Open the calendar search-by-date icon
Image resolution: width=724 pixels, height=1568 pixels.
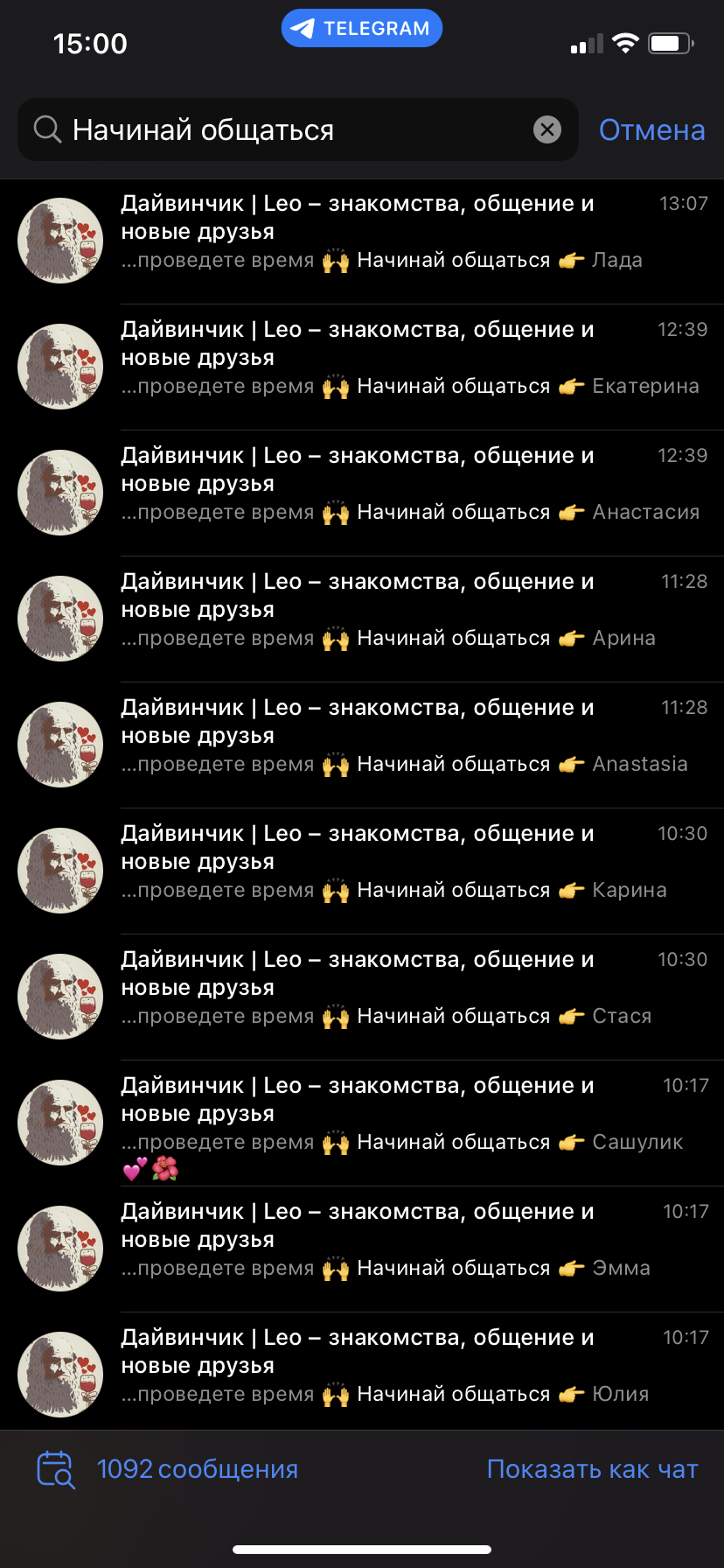(56, 1469)
